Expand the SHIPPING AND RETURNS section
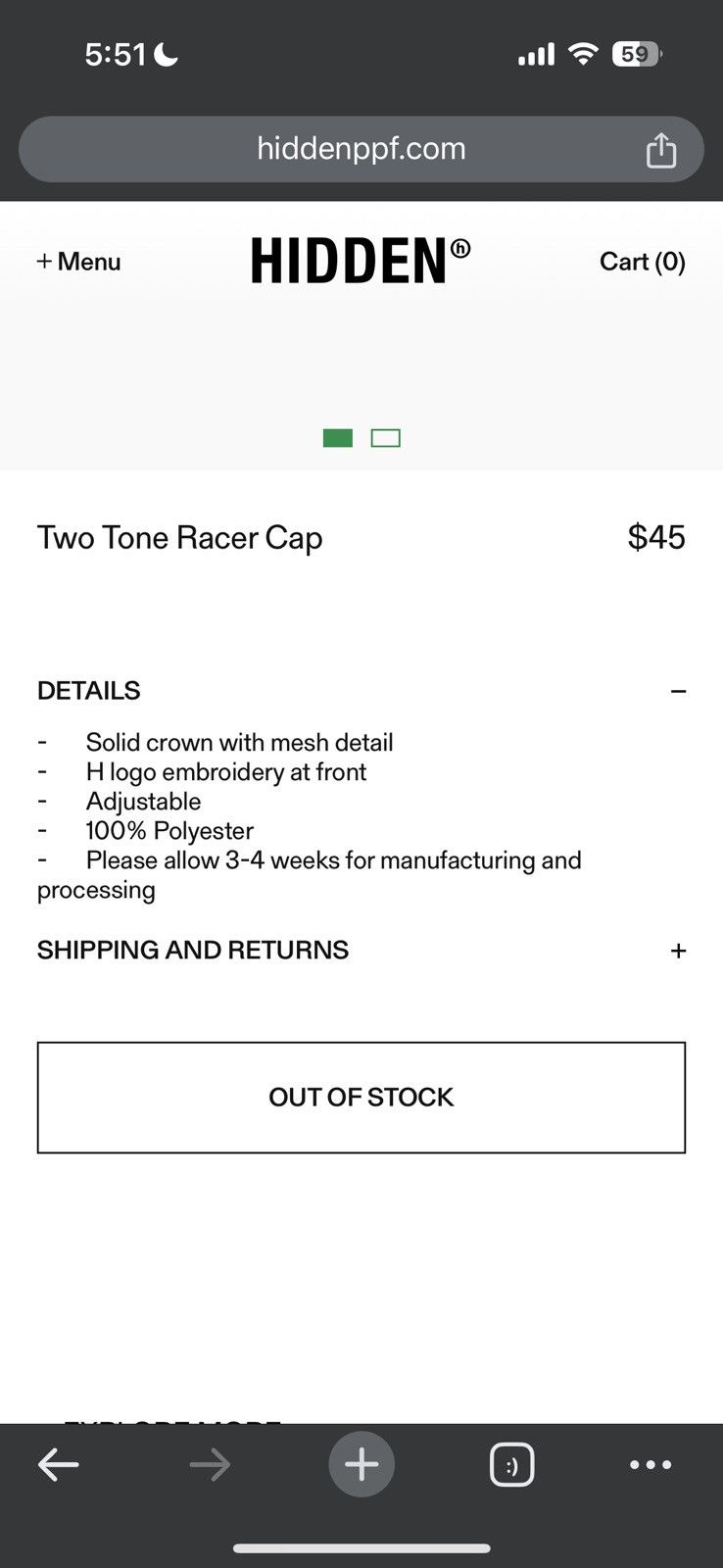The height and width of the screenshot is (1568, 723). [678, 950]
